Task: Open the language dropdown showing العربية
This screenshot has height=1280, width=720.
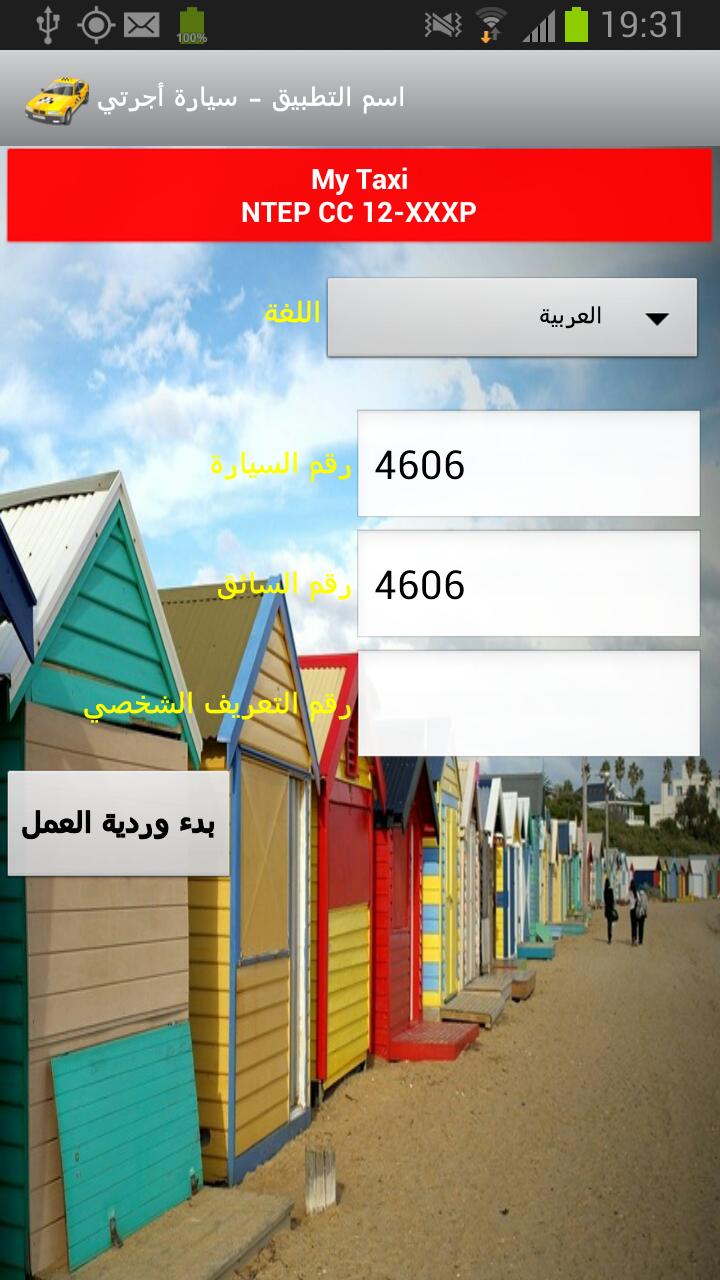Action: [512, 317]
